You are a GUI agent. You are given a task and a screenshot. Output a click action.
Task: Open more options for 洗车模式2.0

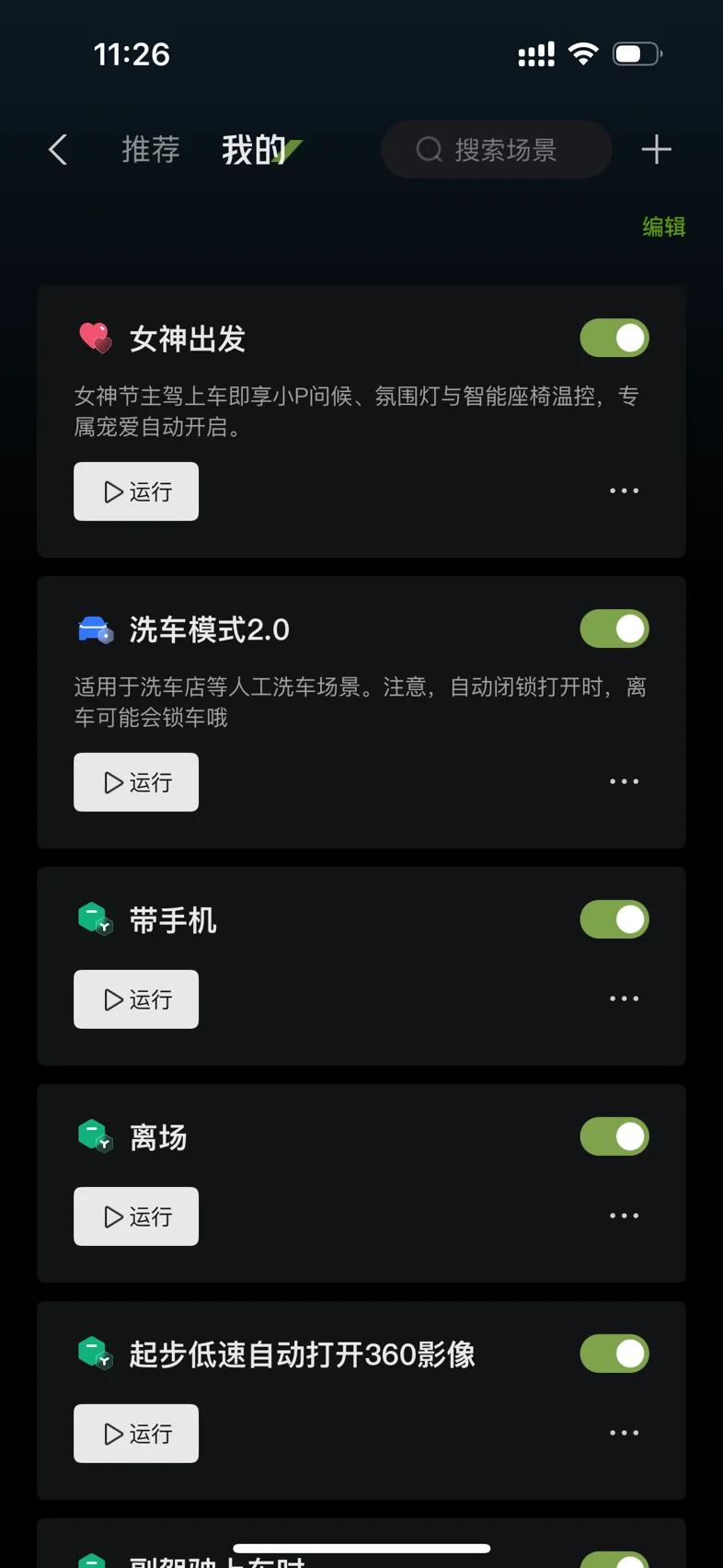pos(625,781)
